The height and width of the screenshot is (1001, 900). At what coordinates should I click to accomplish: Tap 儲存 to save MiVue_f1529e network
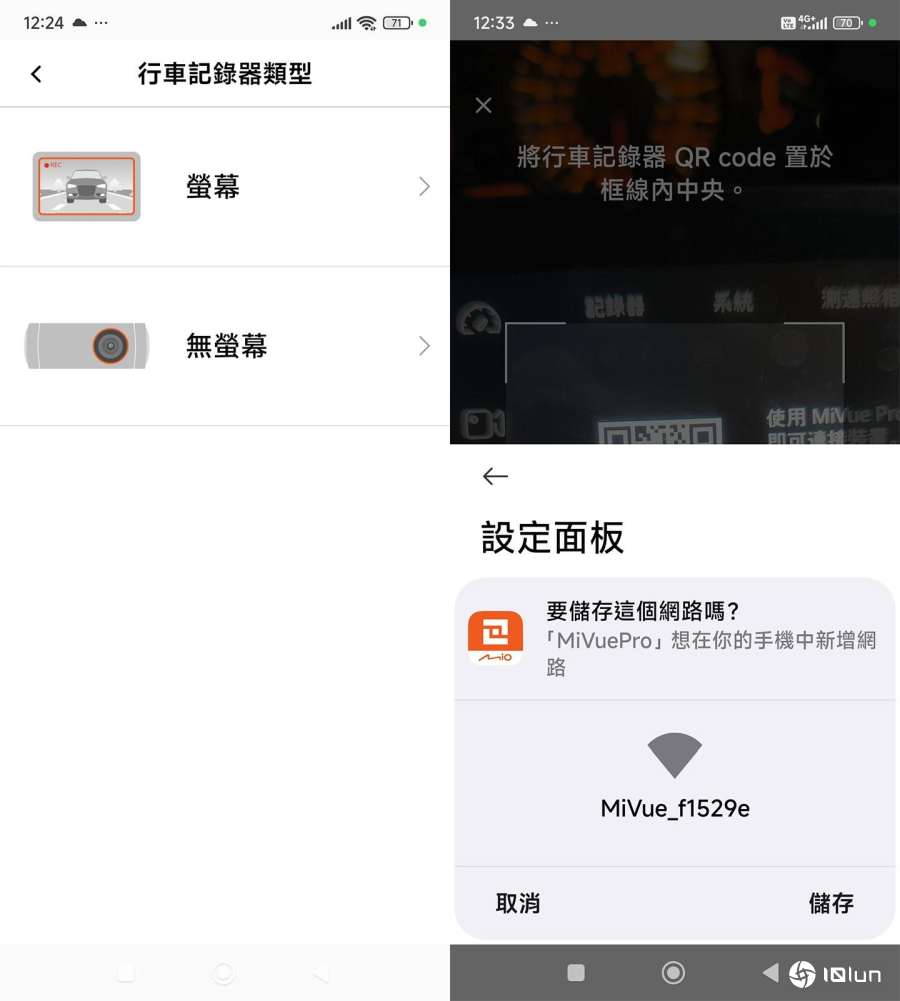(x=830, y=904)
